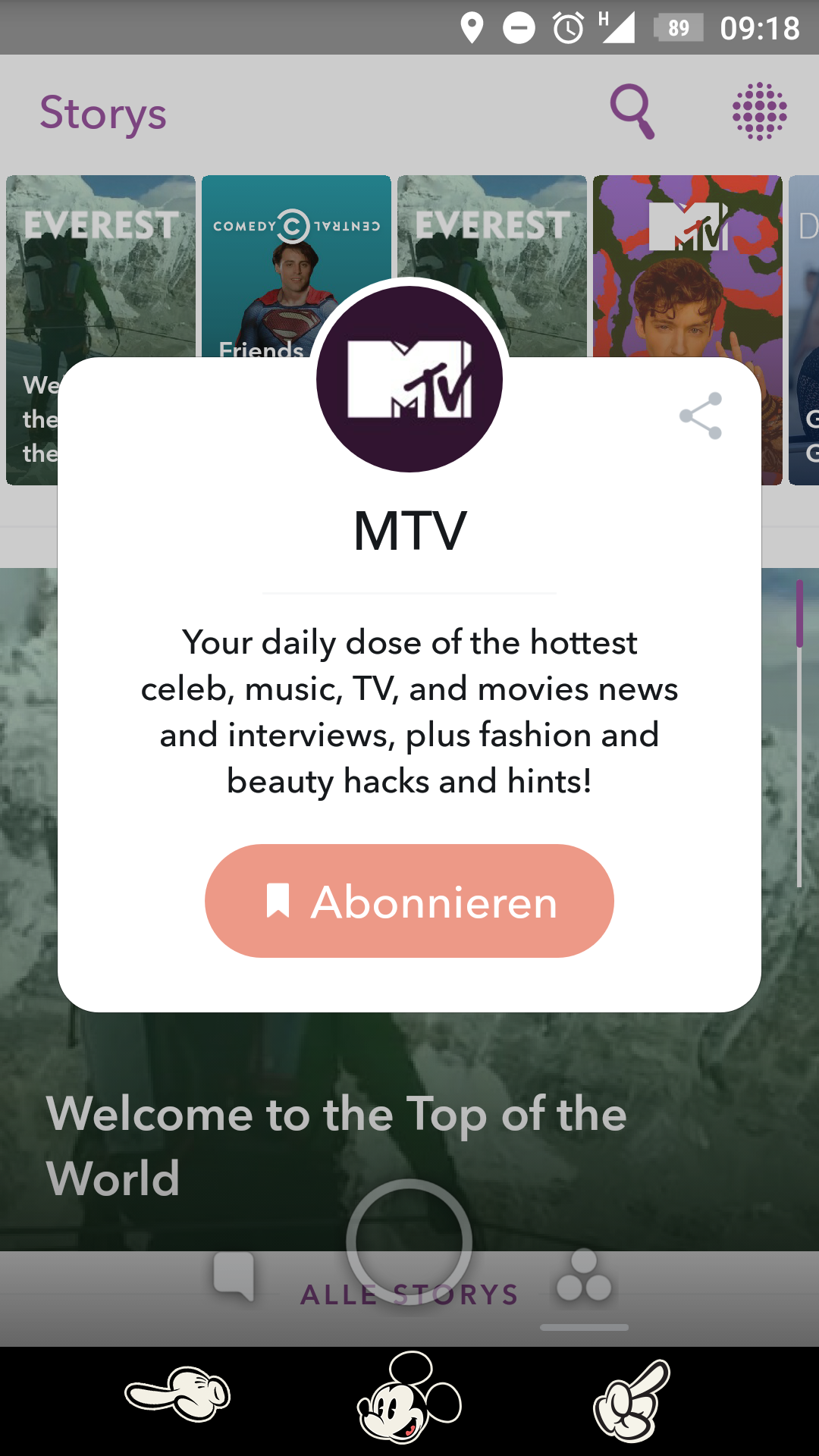Open the dotted globe icon
Image resolution: width=819 pixels, height=1456 pixels.
point(760,111)
